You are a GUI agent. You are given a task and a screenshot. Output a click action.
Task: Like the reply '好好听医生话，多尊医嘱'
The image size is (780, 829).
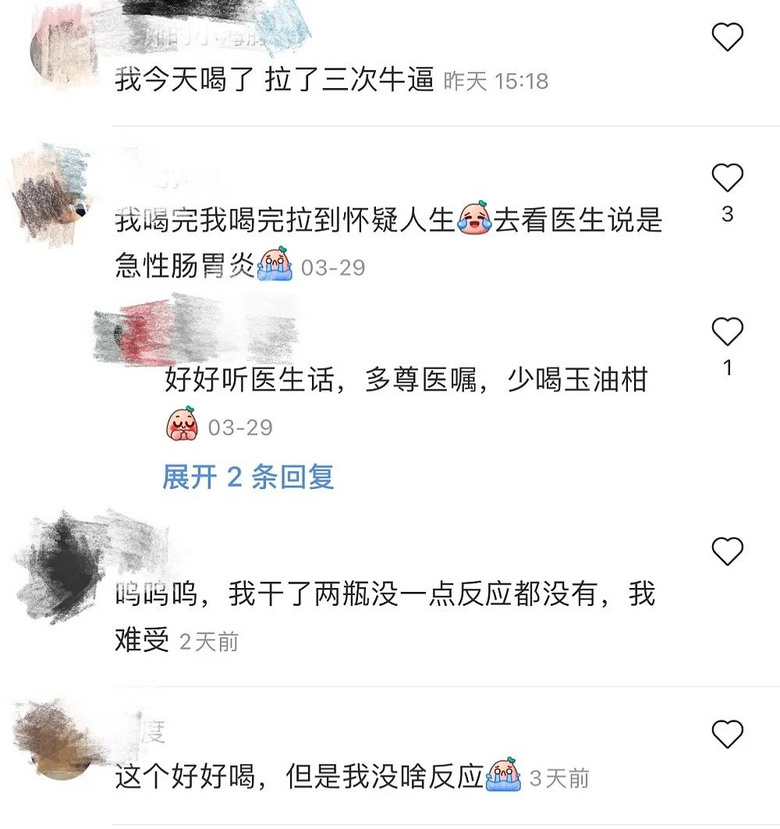point(727,331)
